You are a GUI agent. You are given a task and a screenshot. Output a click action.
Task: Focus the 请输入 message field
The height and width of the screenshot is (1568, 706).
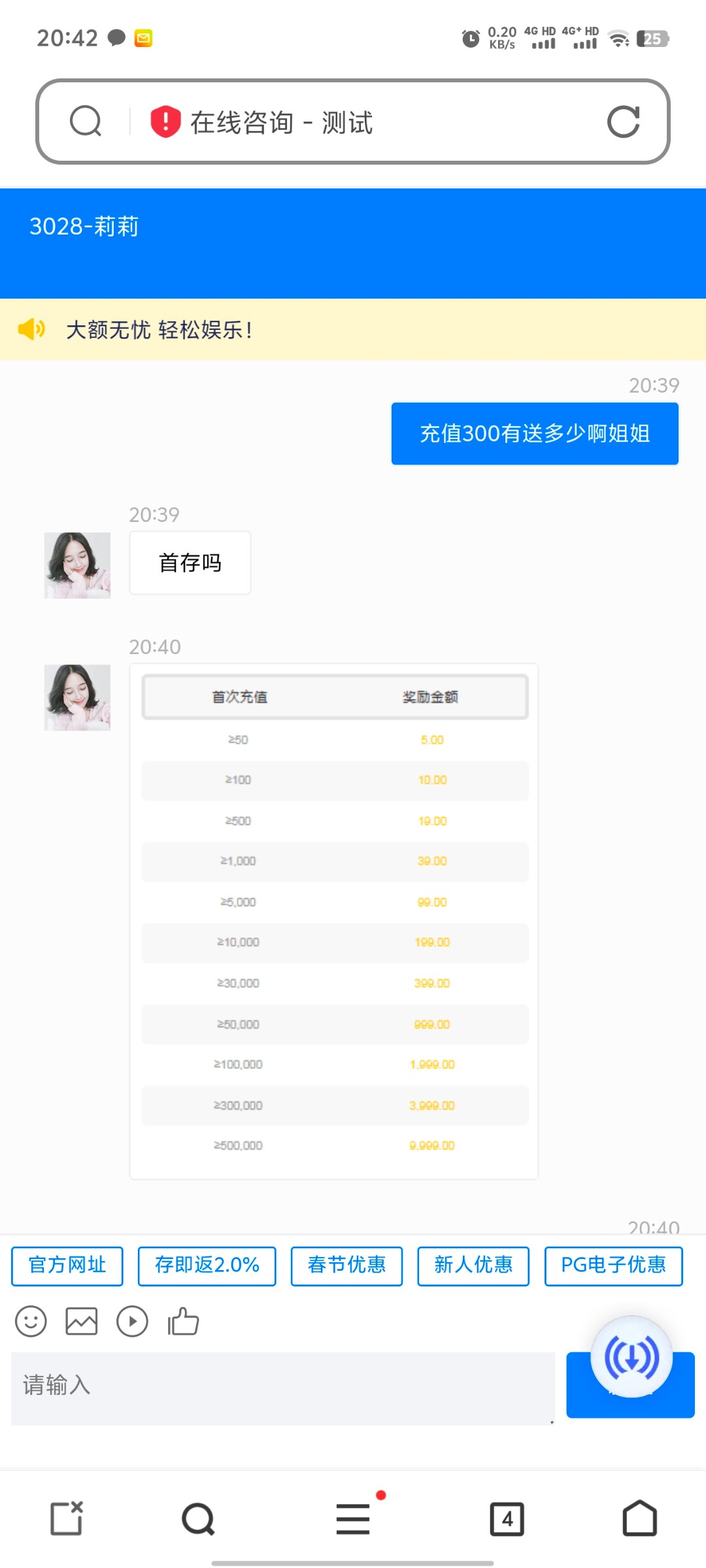282,1388
